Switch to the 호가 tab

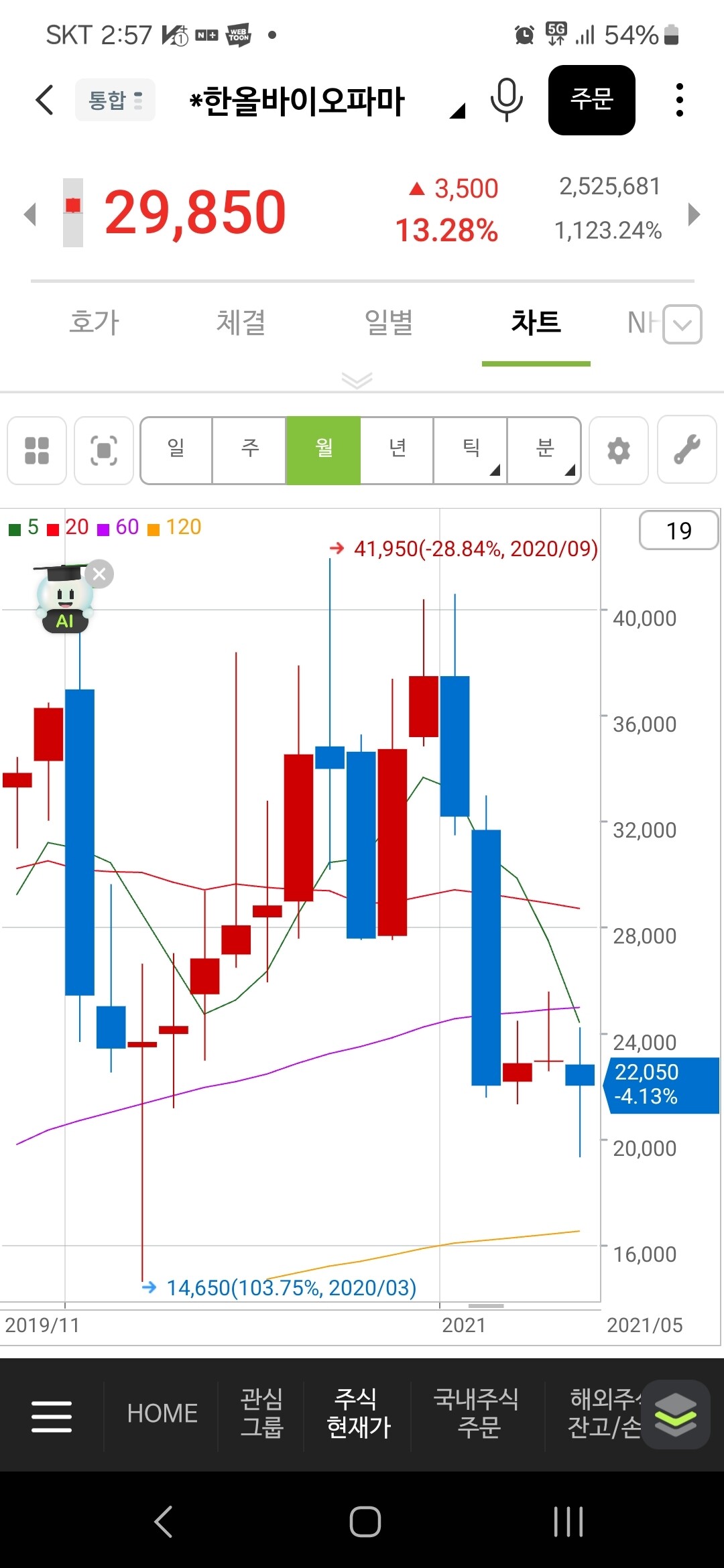(95, 323)
